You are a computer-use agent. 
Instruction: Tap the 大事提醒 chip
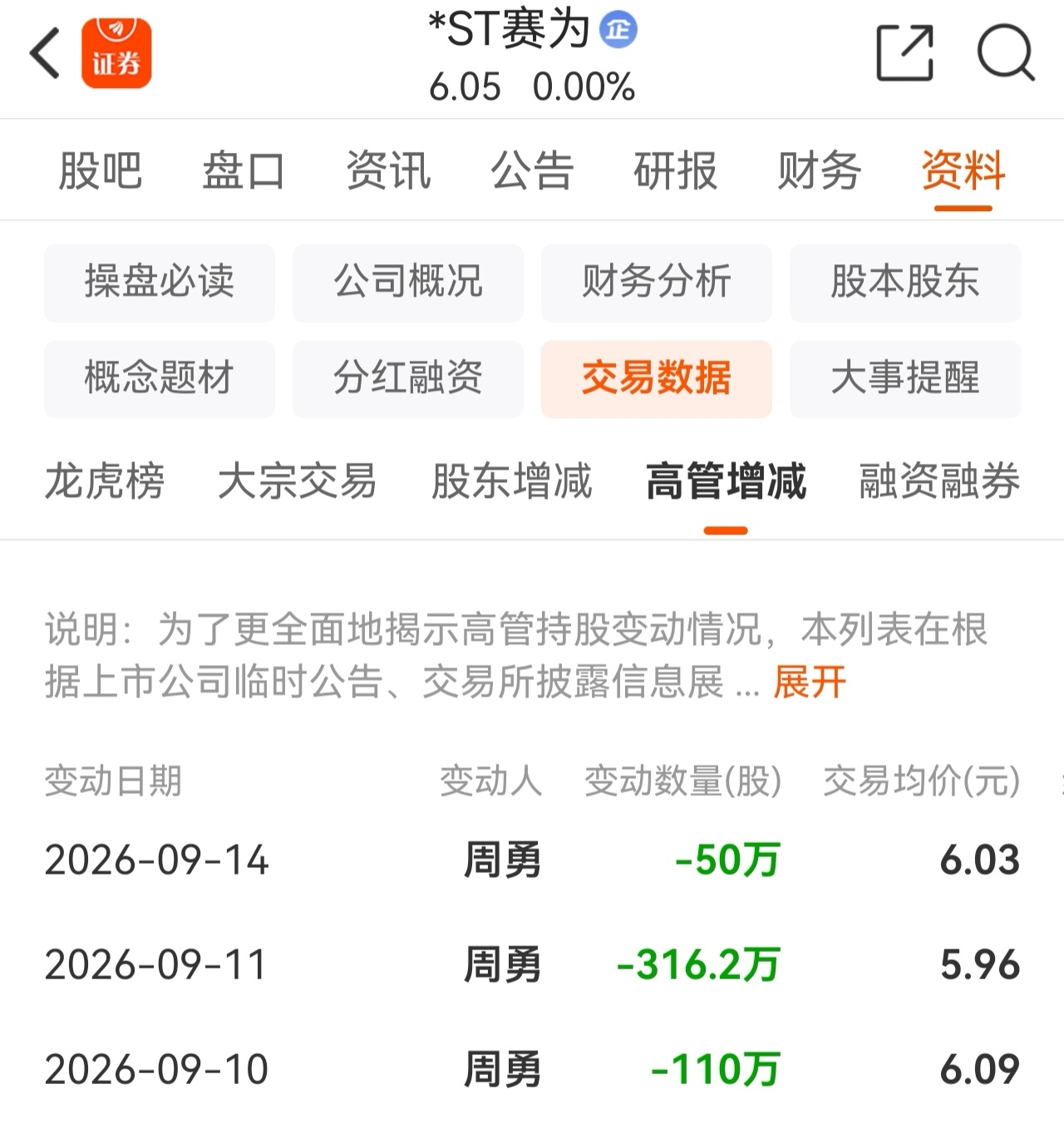905,379
